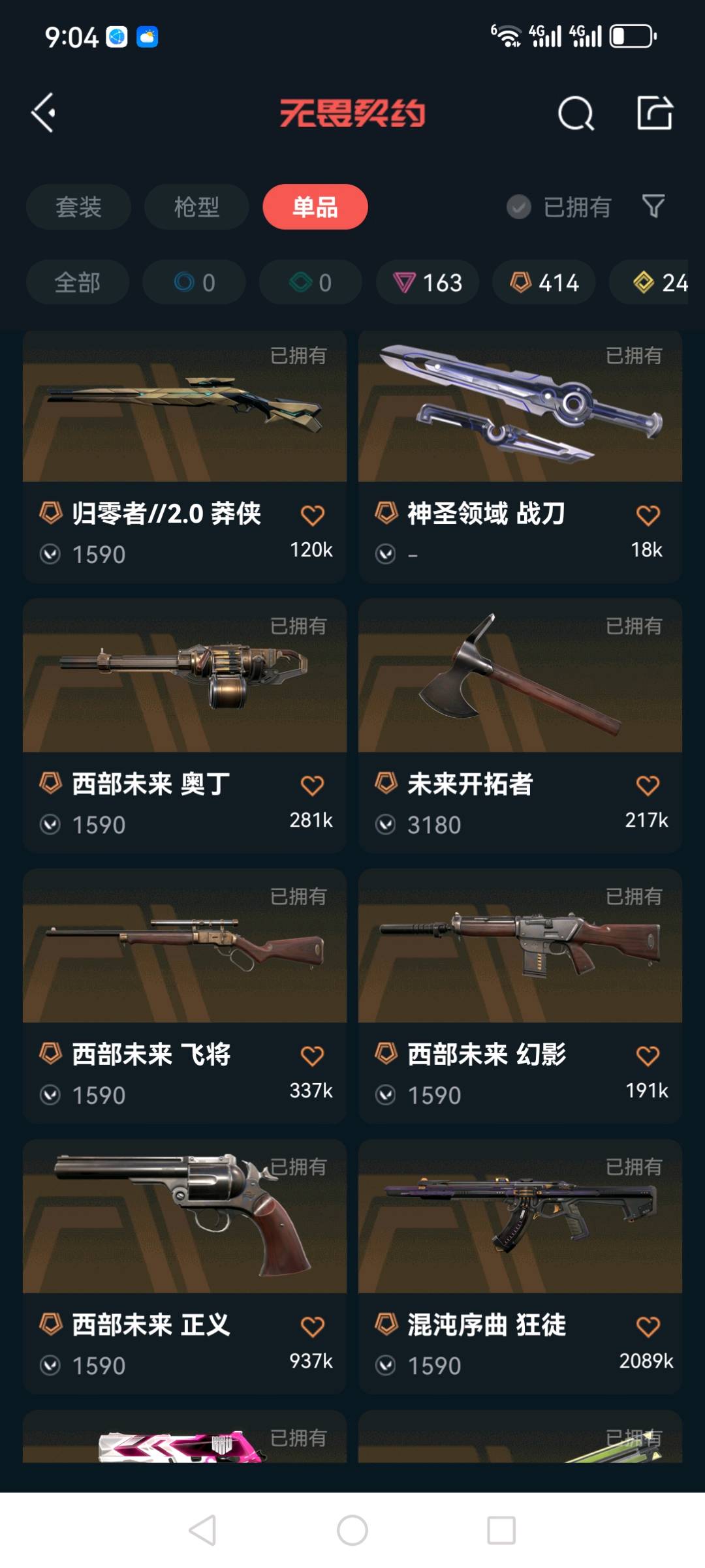Open search in the title bar
Viewport: 705px width, 1568px height.
pos(576,114)
